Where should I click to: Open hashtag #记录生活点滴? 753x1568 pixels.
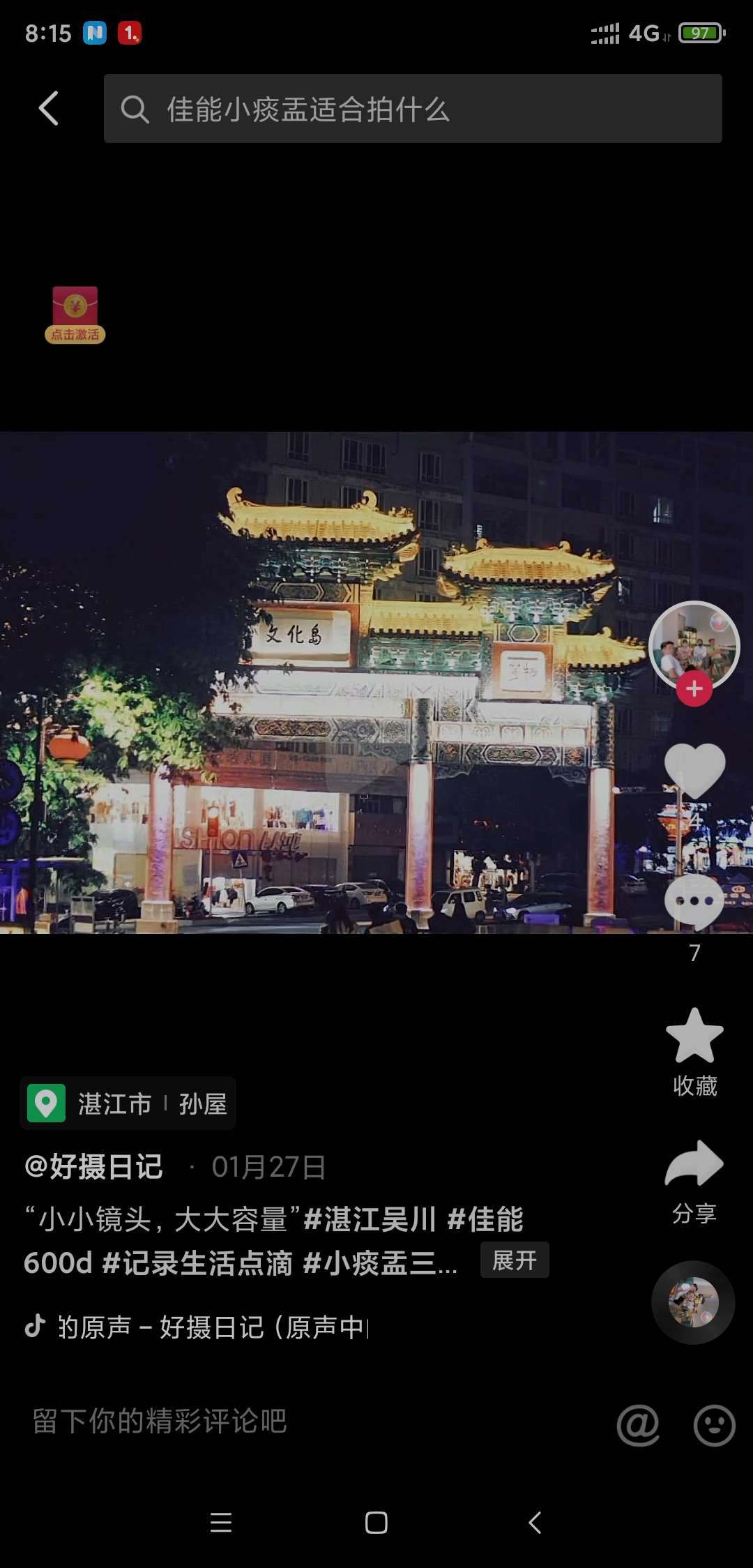(x=197, y=1263)
